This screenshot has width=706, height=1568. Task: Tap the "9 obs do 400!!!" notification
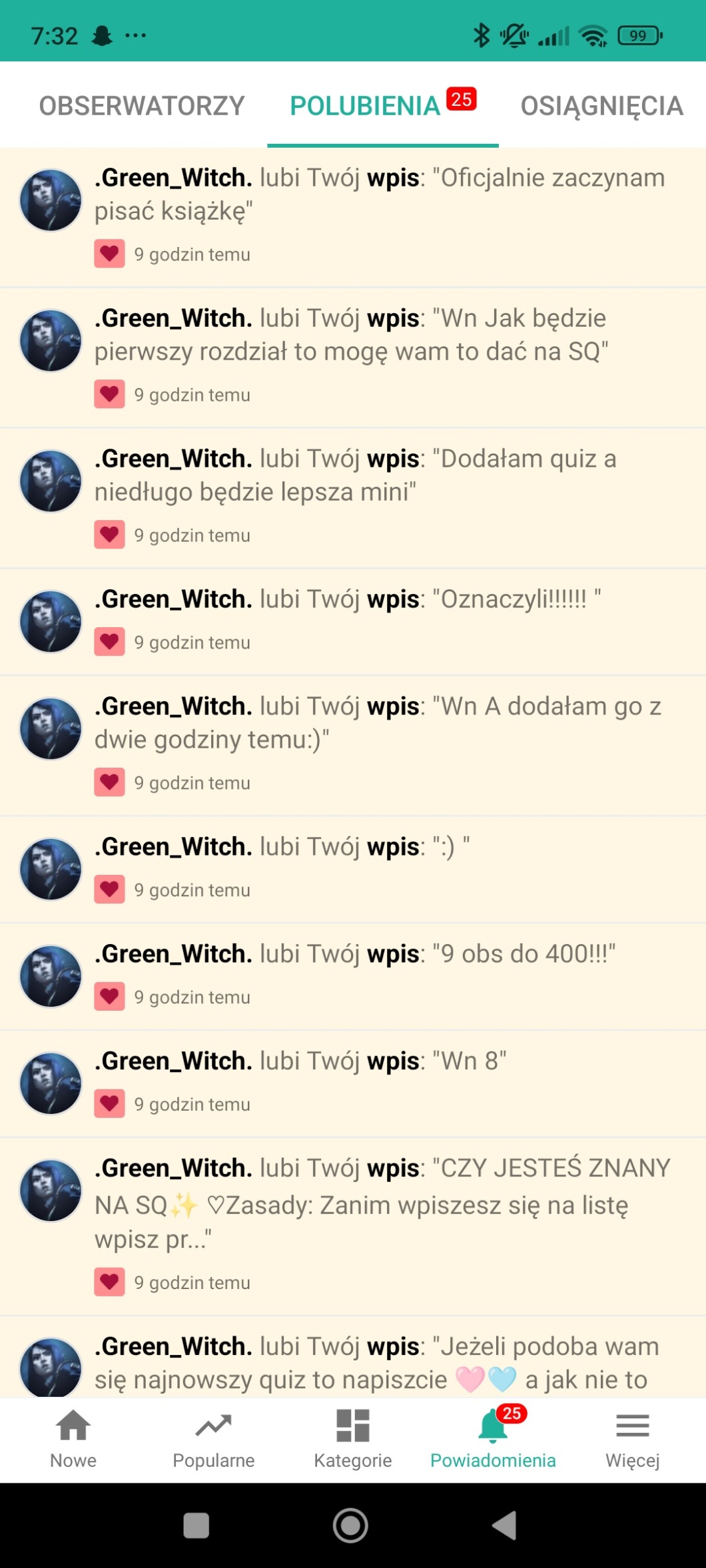380,954
